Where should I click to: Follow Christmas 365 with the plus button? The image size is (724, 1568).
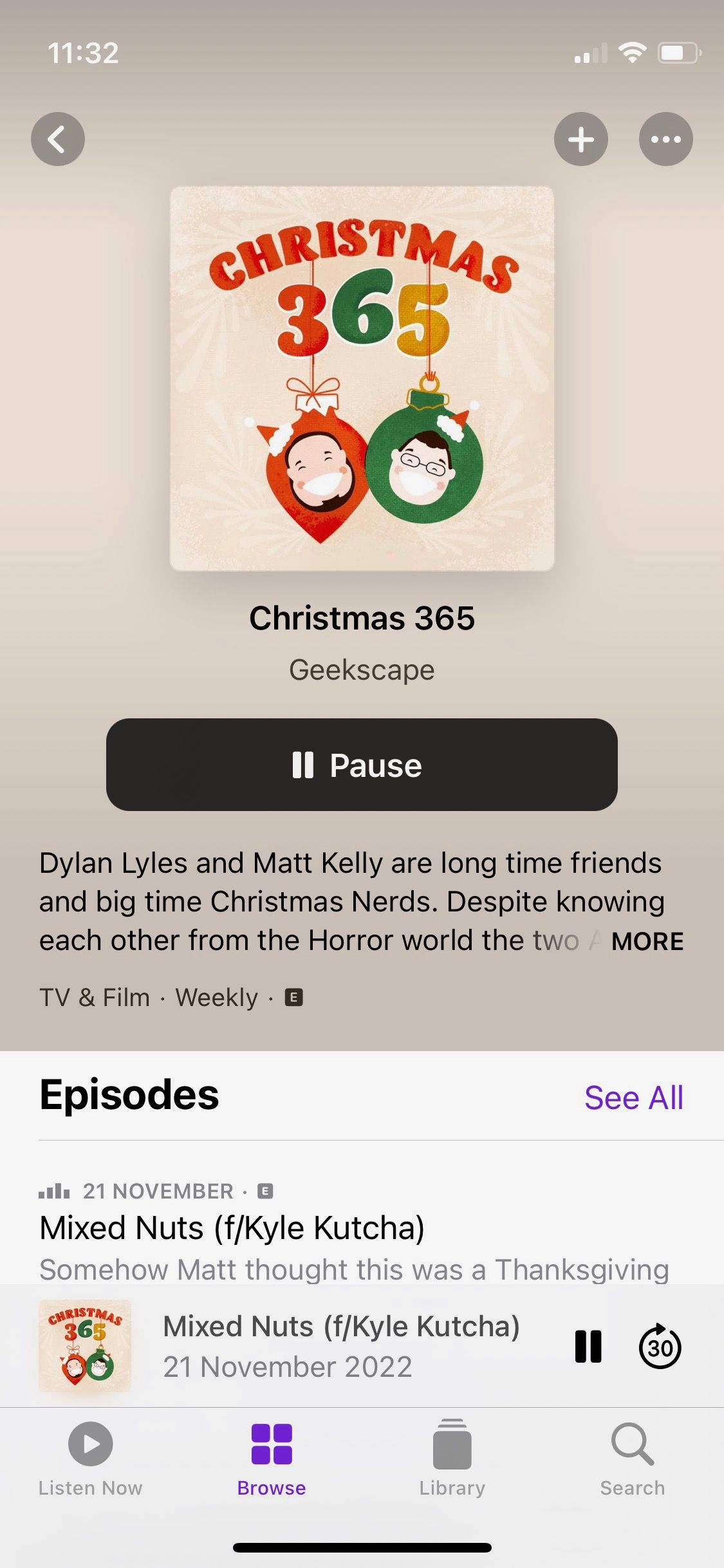(x=580, y=139)
